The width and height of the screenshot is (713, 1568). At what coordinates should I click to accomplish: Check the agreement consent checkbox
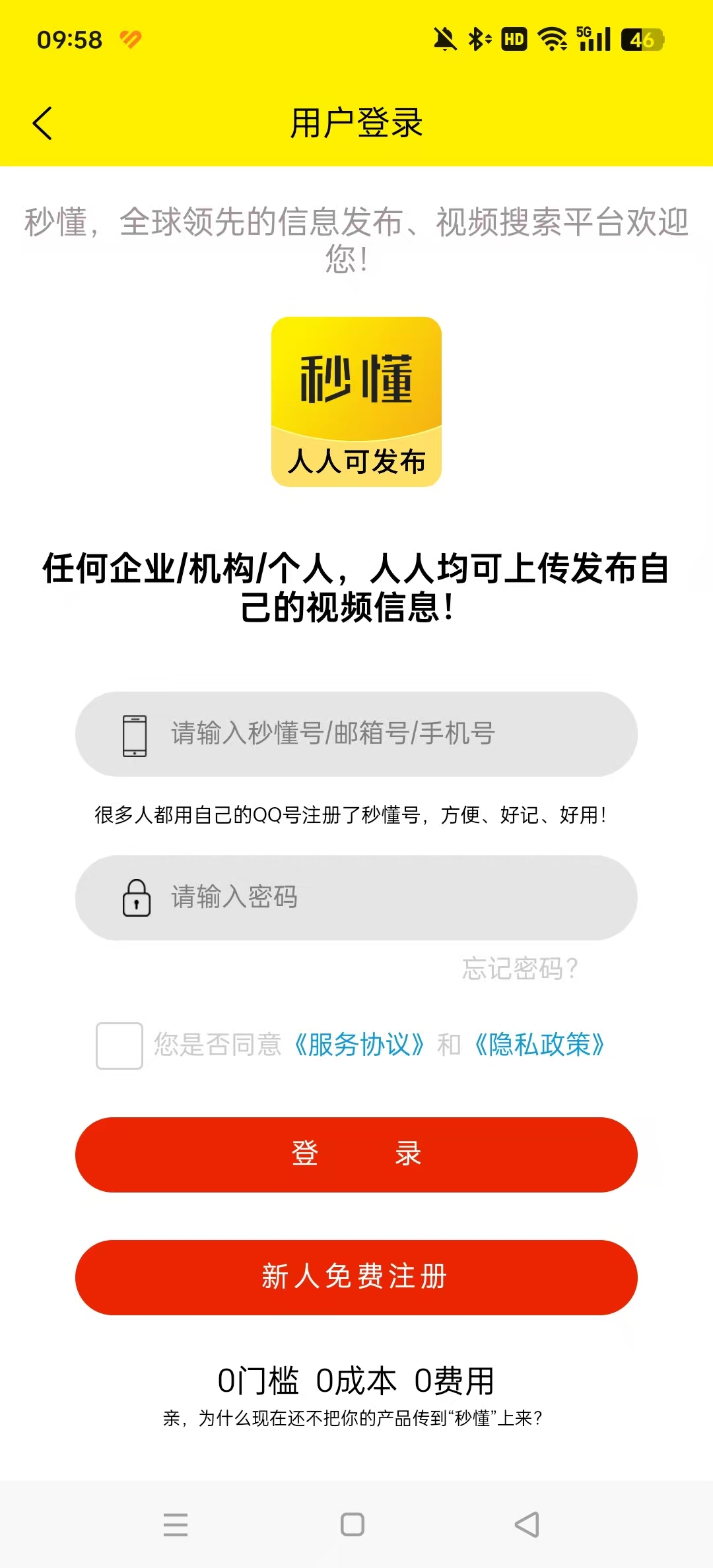(x=119, y=1045)
